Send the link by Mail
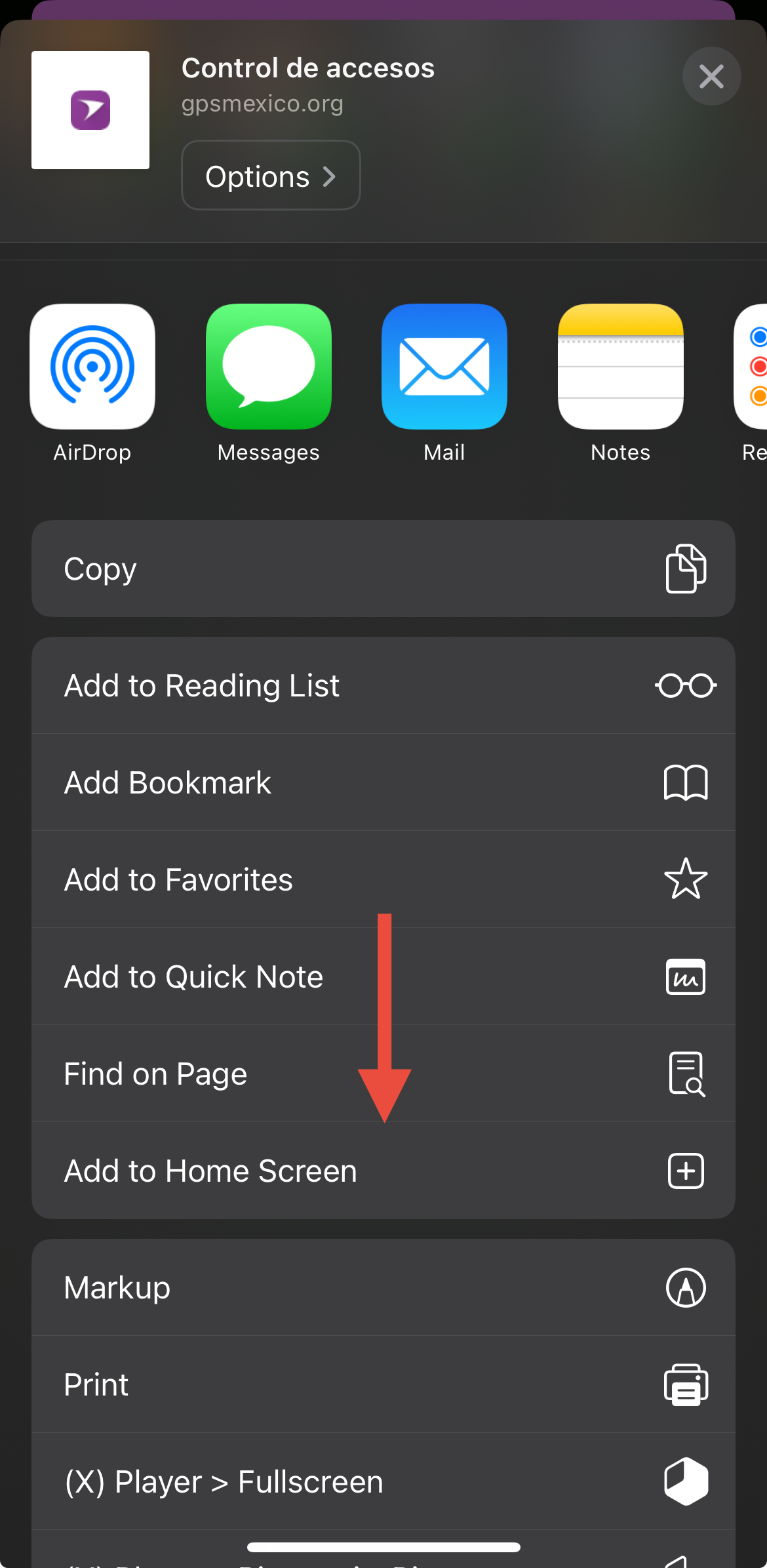This screenshot has width=767, height=1568. (444, 367)
